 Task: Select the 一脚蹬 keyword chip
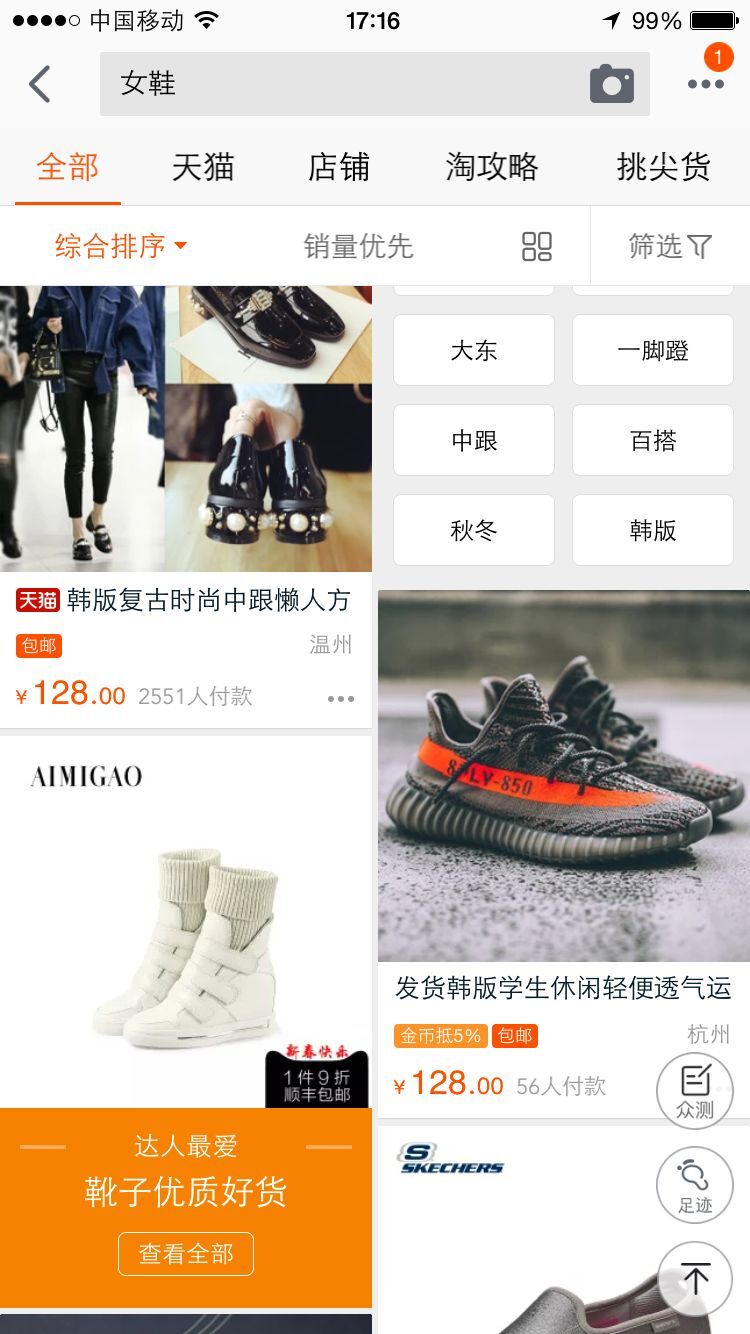pyautogui.click(x=653, y=350)
